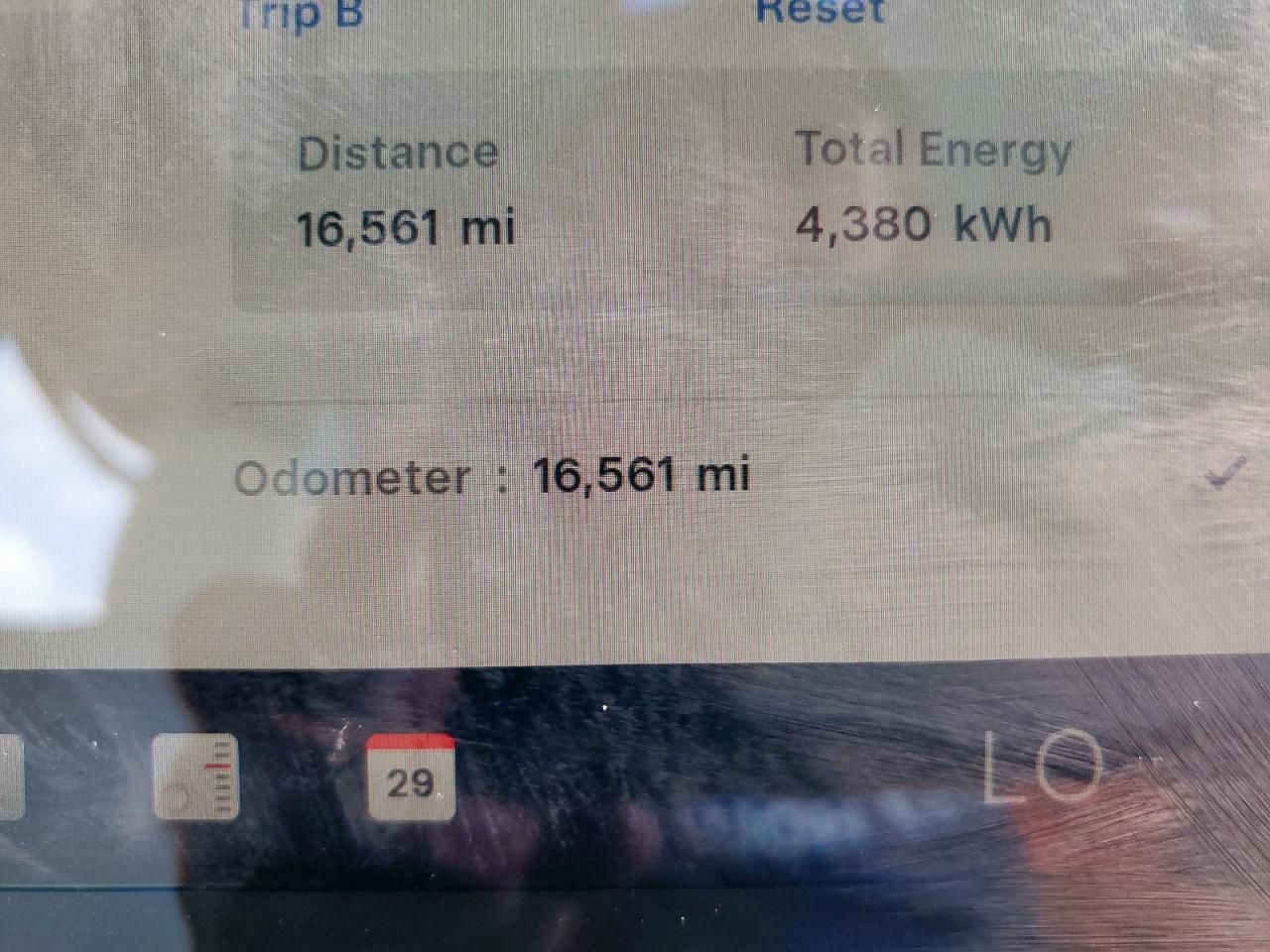Screen dimensions: 1270x952
Task: Toggle the Odometer checkmark
Action: [1225, 473]
